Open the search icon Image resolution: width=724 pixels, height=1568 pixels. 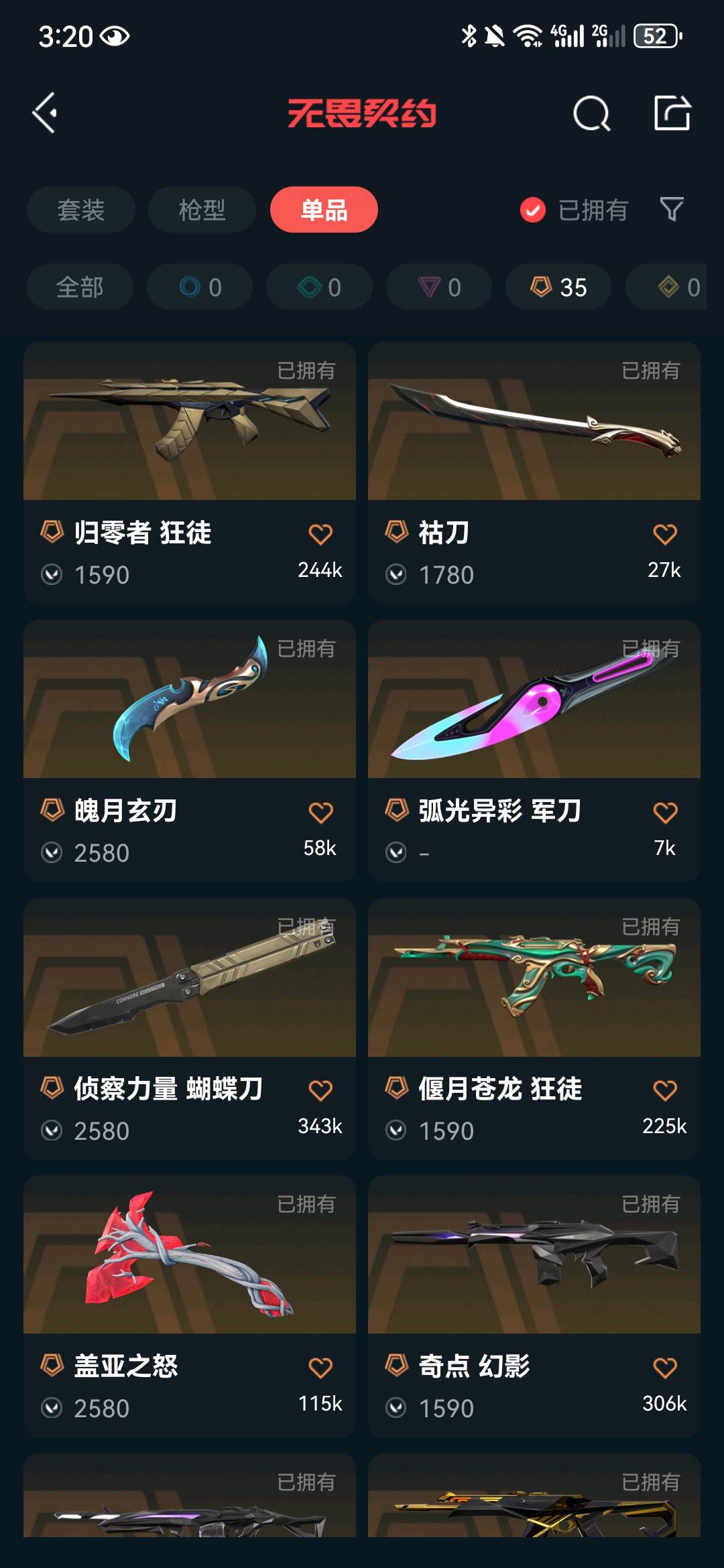(x=591, y=113)
